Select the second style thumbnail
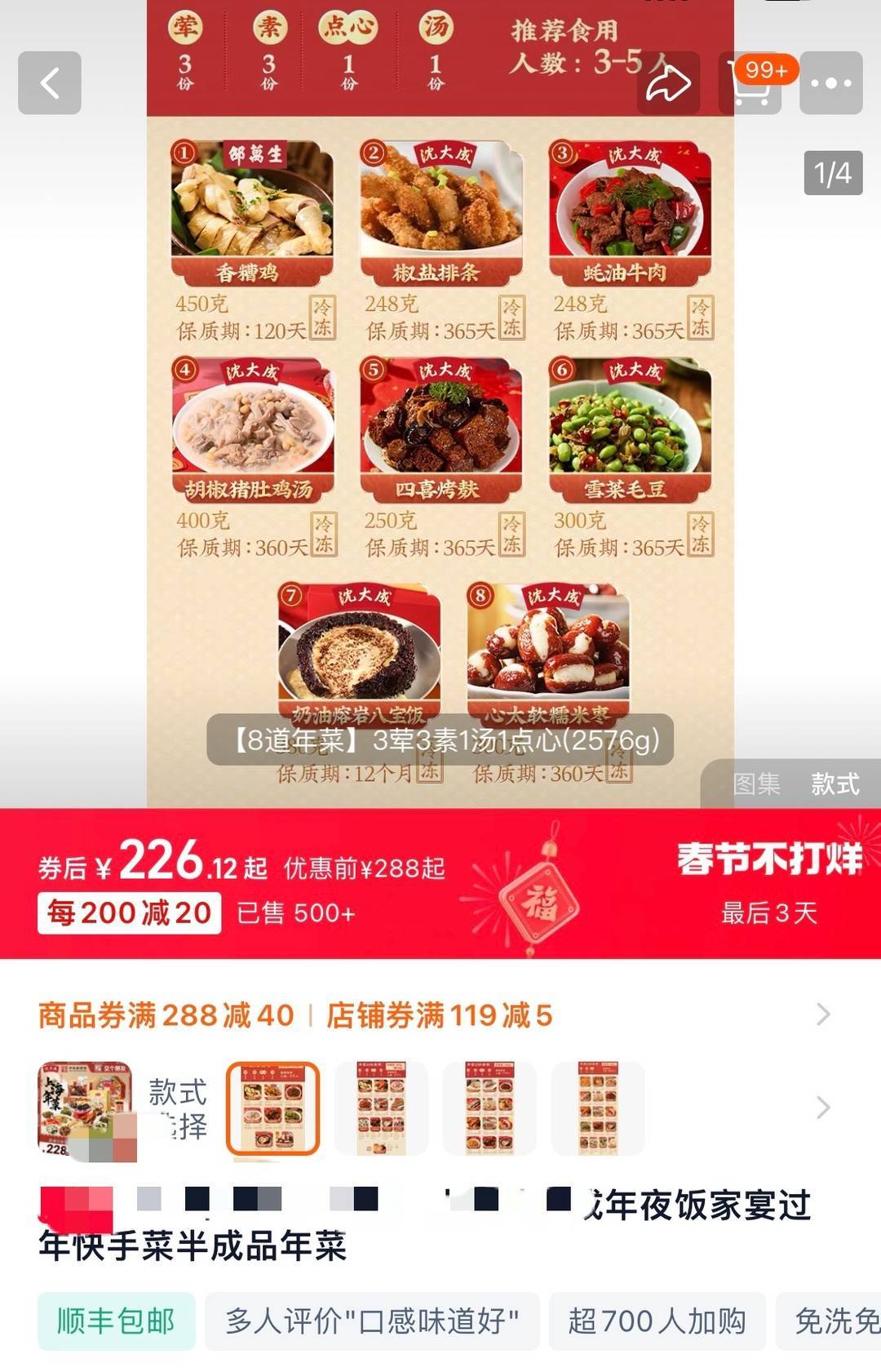Screen dimensions: 881x1372 click(381, 1108)
